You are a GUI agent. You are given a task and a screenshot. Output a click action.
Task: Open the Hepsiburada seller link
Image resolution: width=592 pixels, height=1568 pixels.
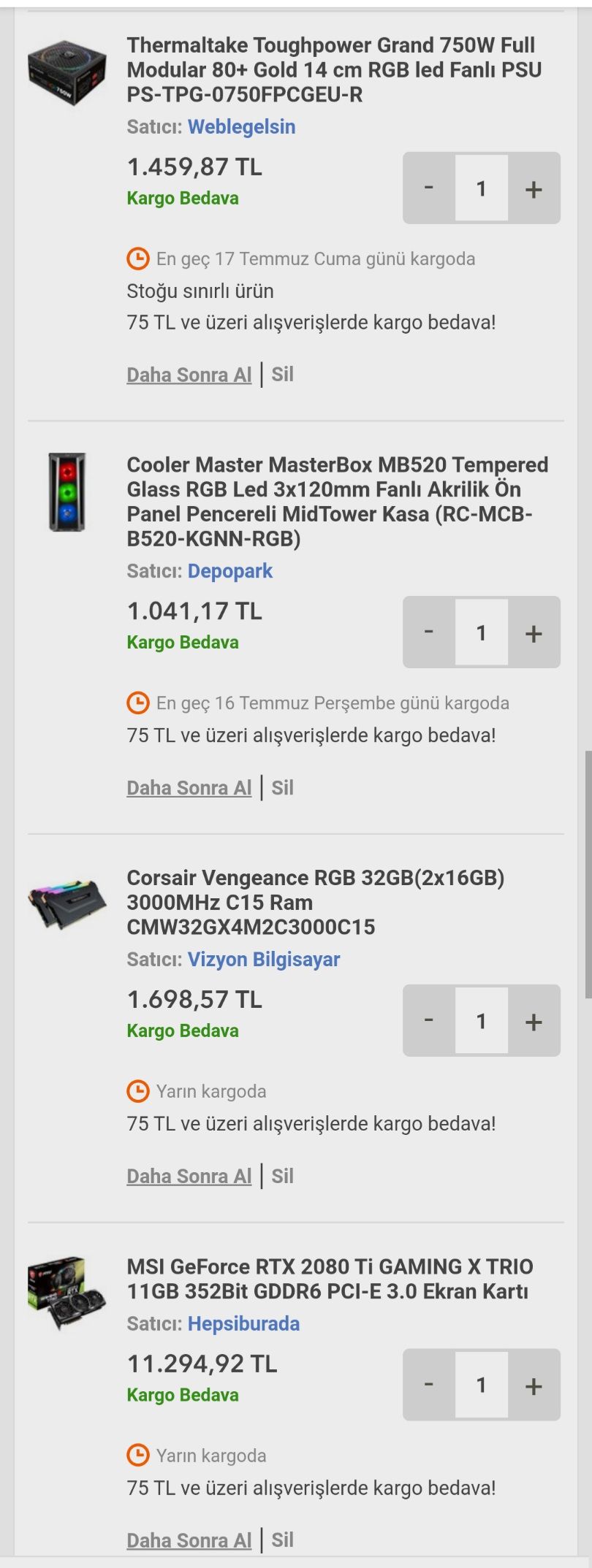click(x=243, y=1323)
